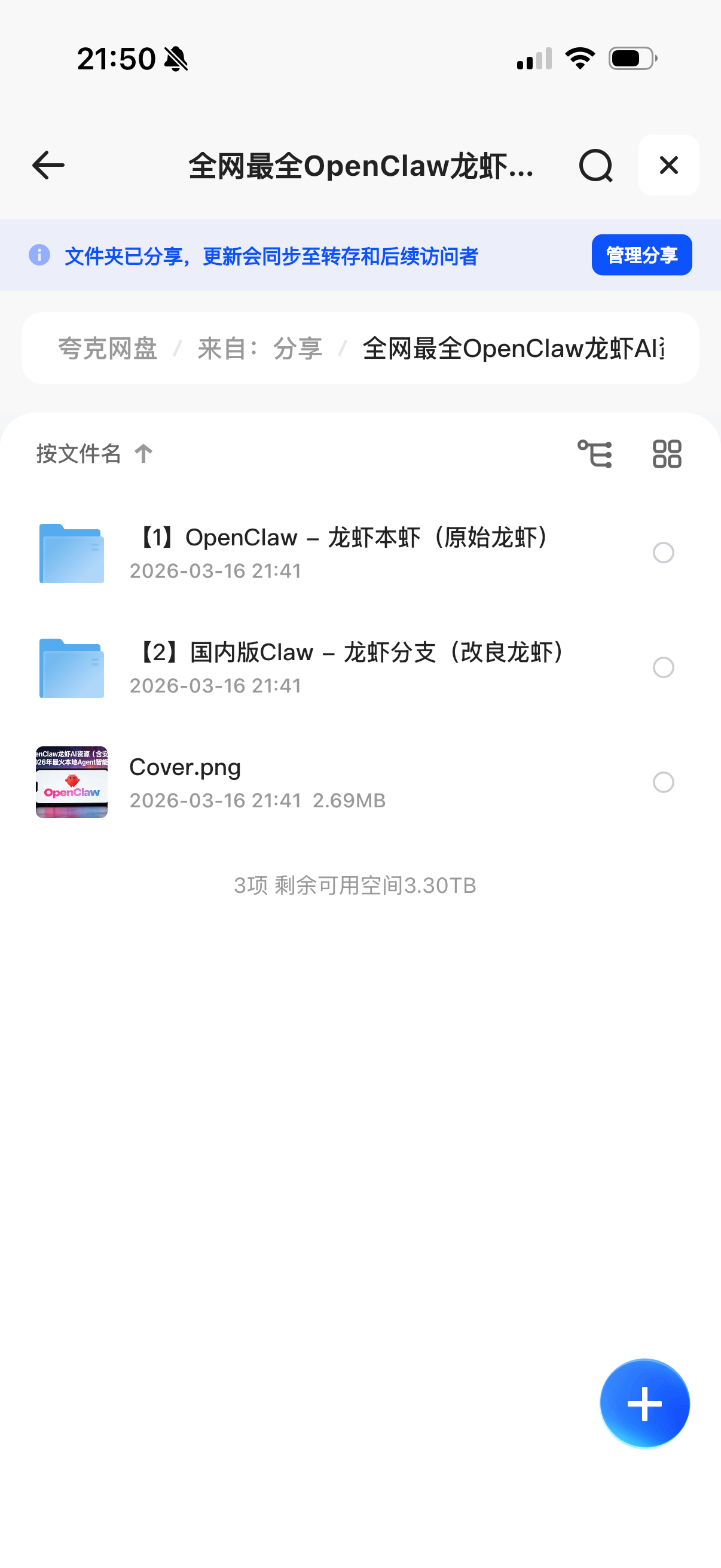Tap the 管理分享 button

click(641, 255)
